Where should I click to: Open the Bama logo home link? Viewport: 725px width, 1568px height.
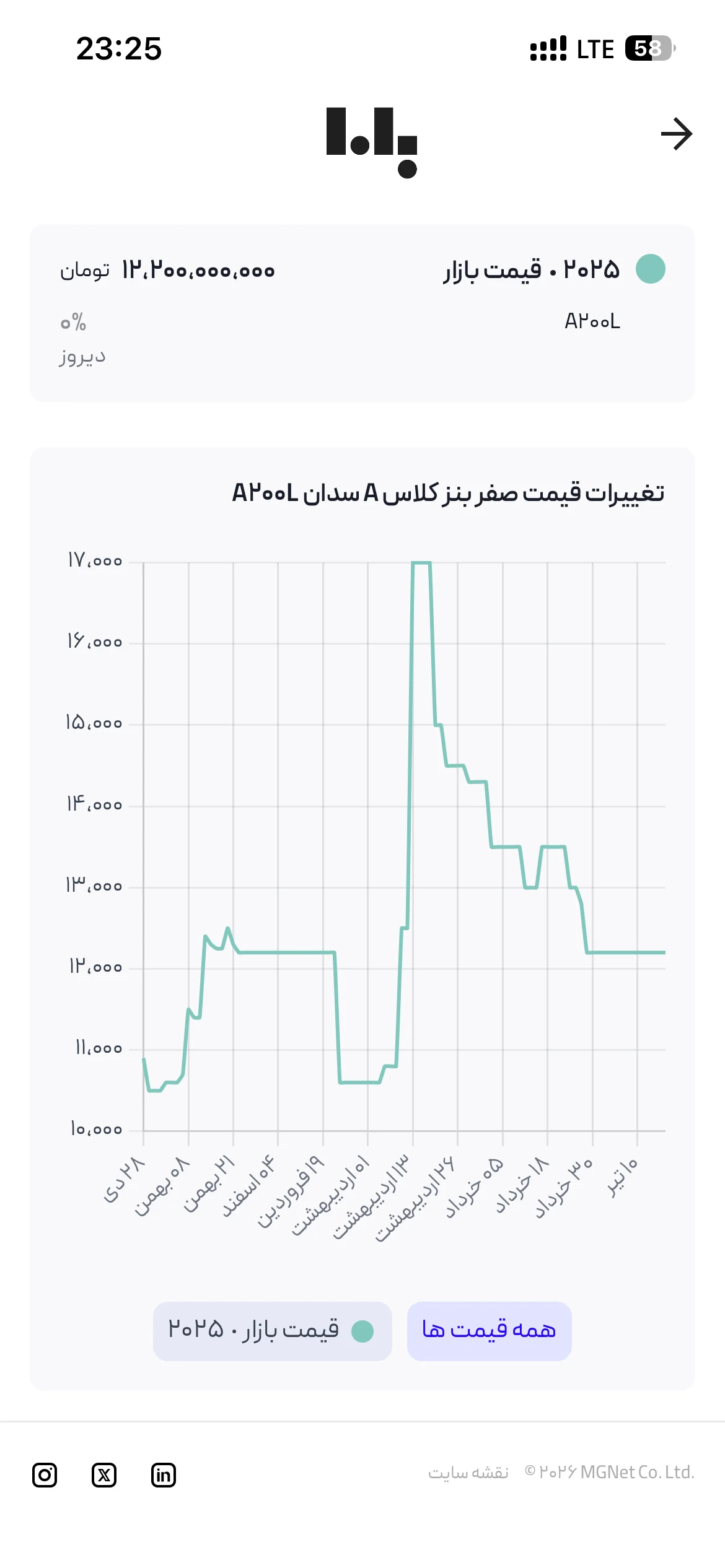(x=372, y=142)
